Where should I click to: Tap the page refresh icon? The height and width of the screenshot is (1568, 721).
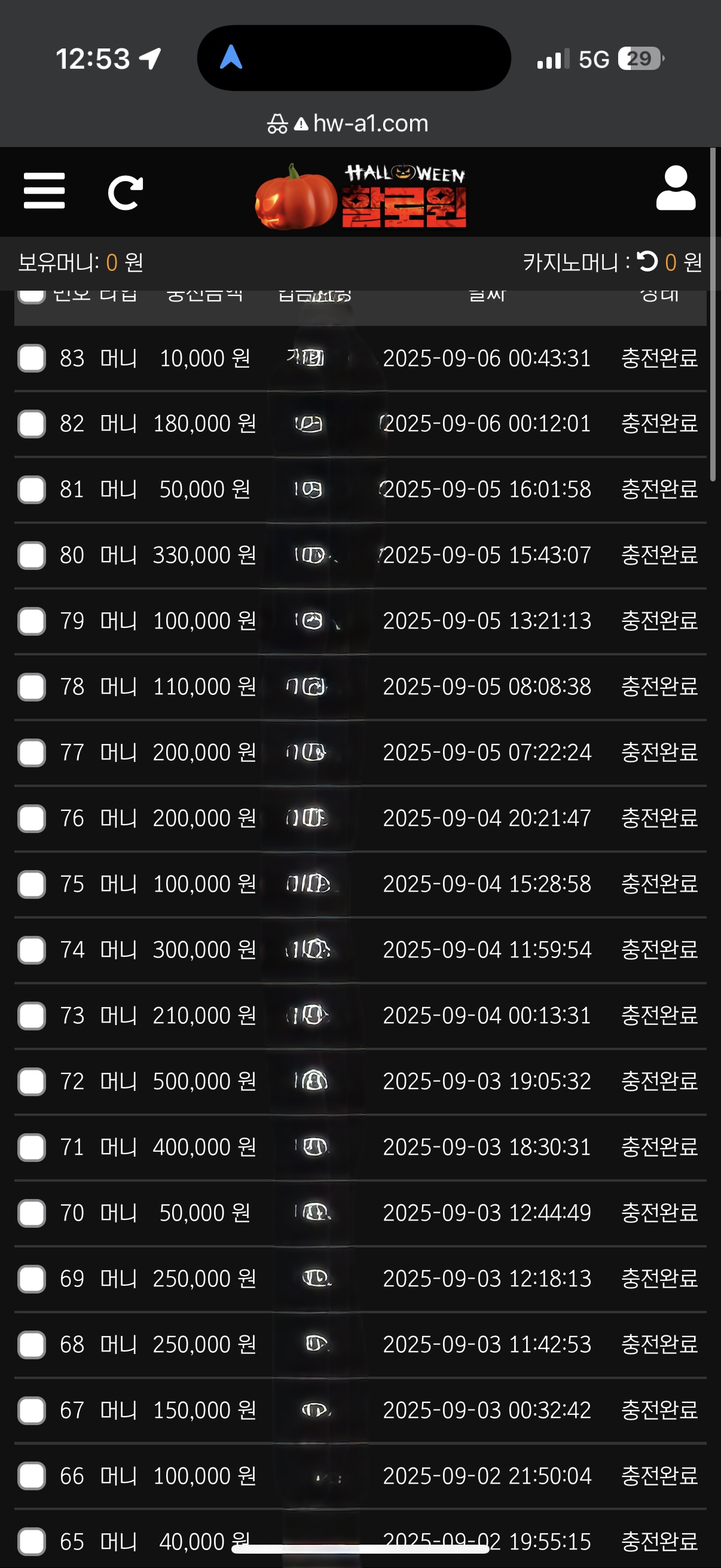pos(126,193)
